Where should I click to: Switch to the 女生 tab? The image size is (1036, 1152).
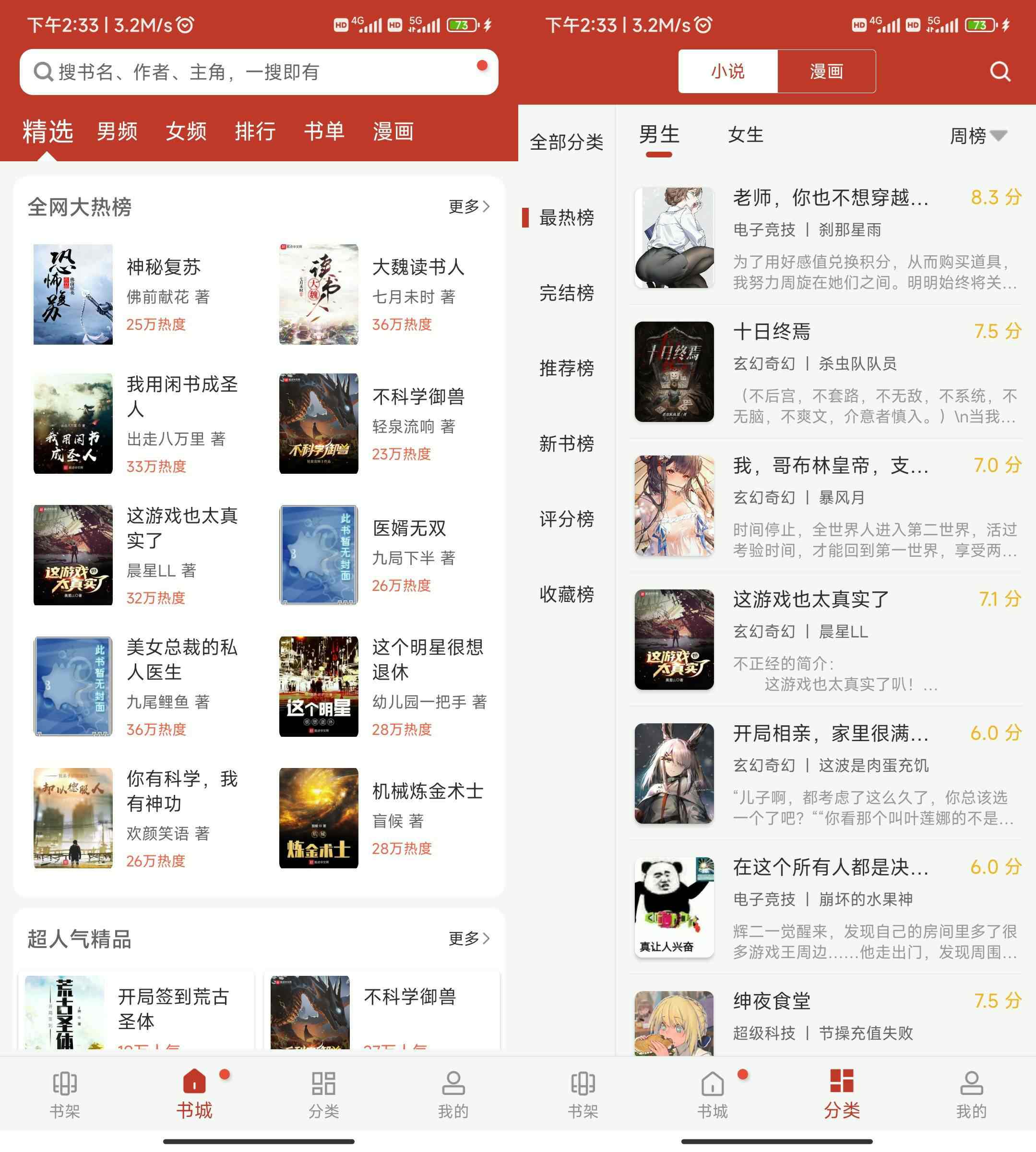[745, 135]
